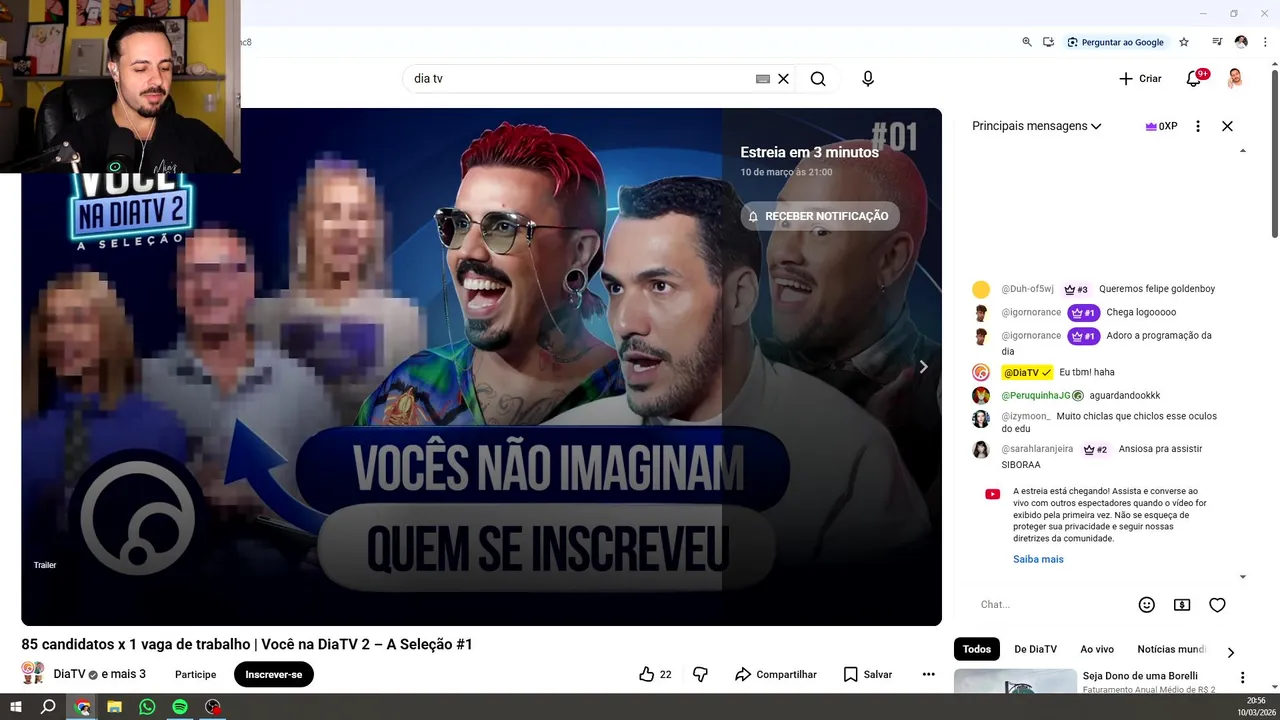Viewport: 1280px width, 720px height.
Task: Save the video with Salvar
Action: [x=867, y=674]
